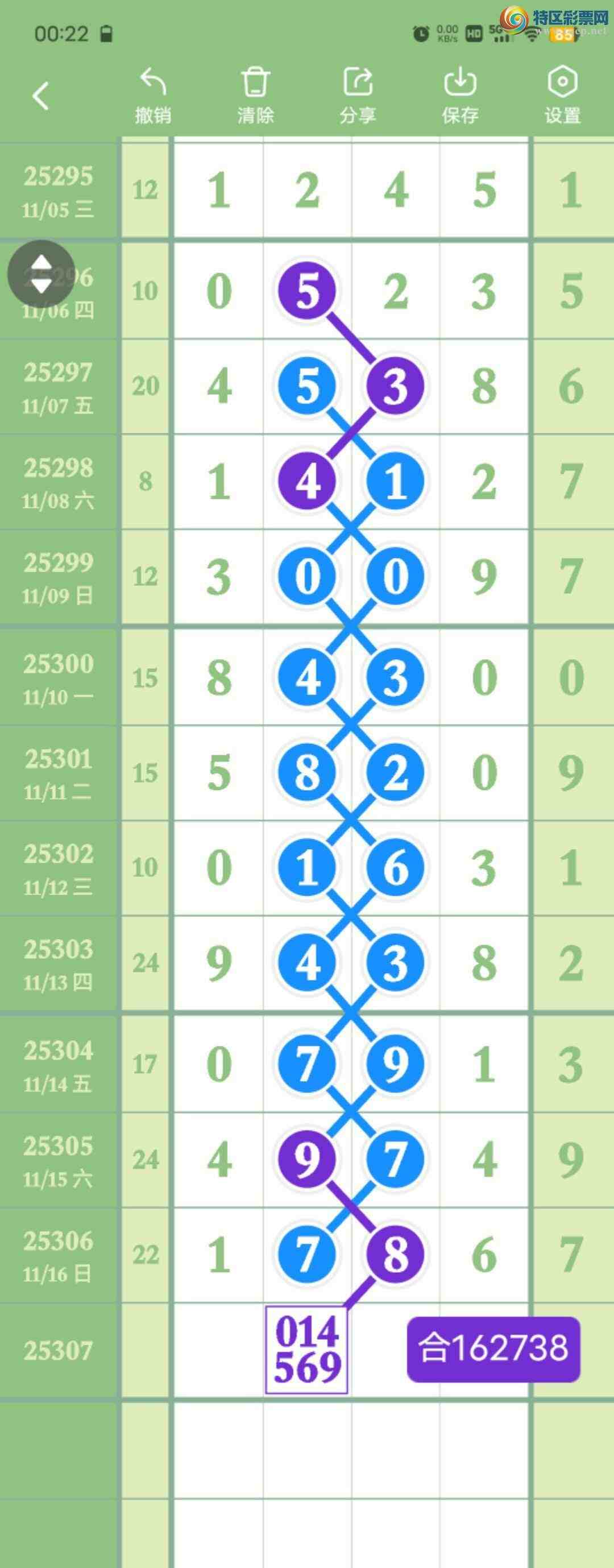This screenshot has width=614, height=1568.
Task: Open 设置 settings
Action: tap(562, 96)
